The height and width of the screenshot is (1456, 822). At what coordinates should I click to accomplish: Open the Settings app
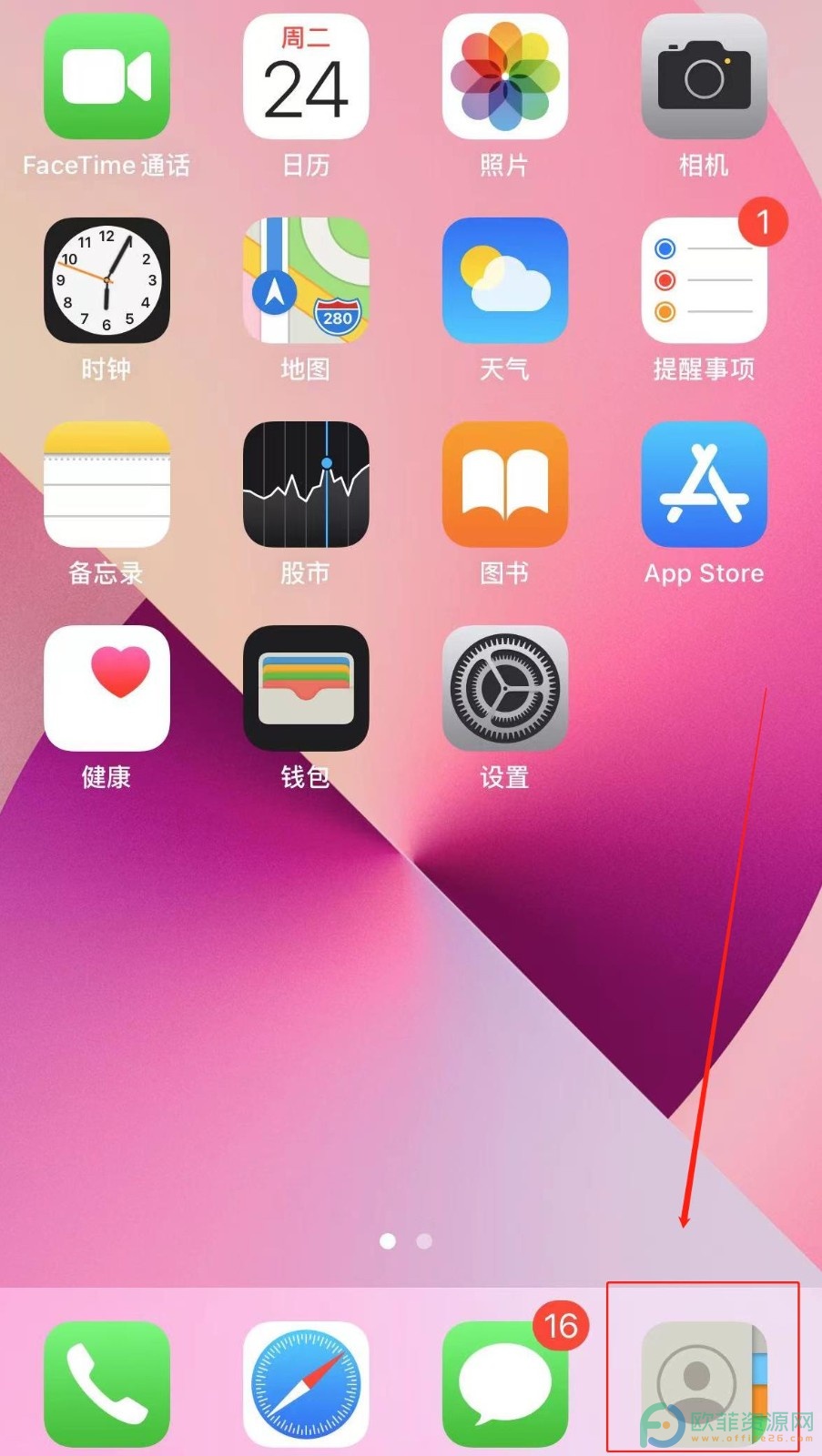[505, 688]
